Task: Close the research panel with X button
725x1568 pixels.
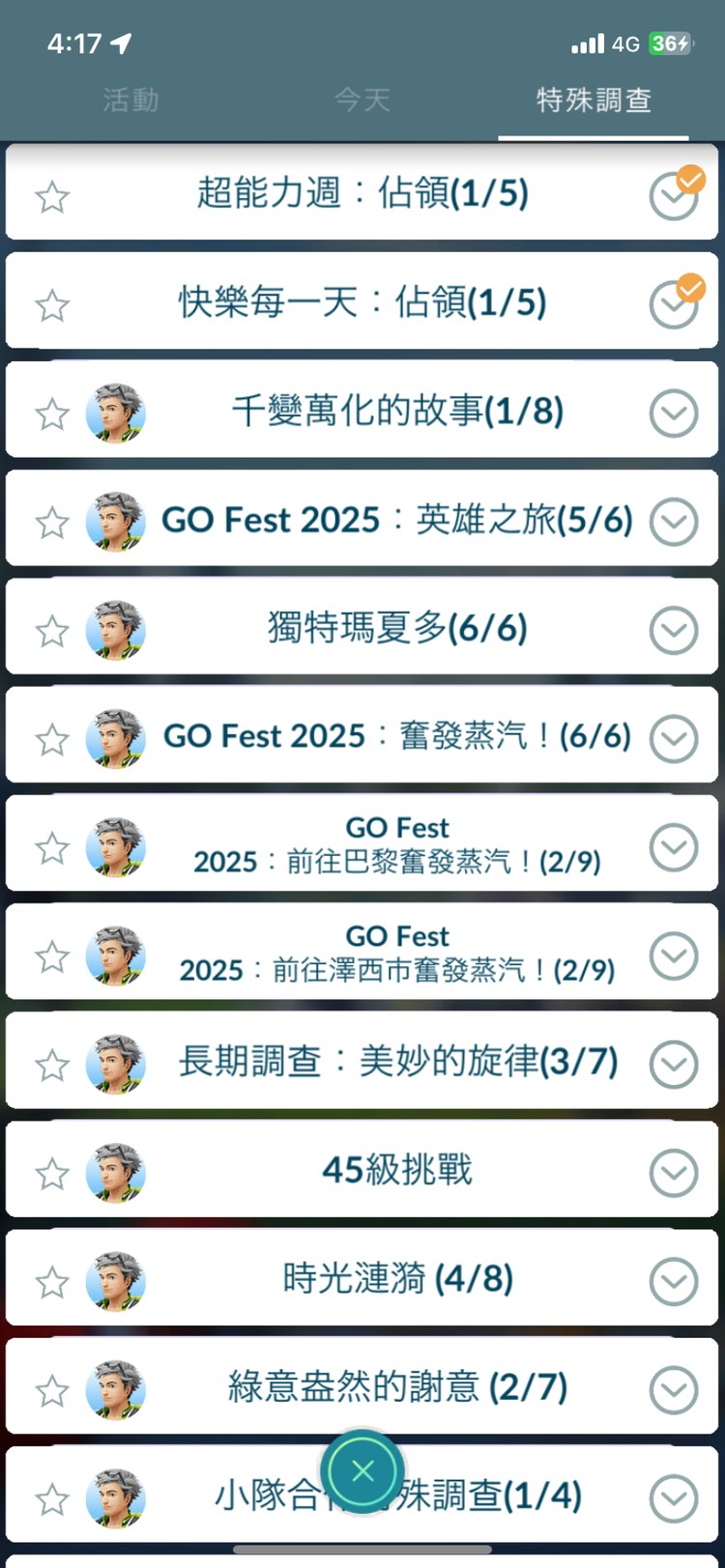Action: [x=362, y=1470]
